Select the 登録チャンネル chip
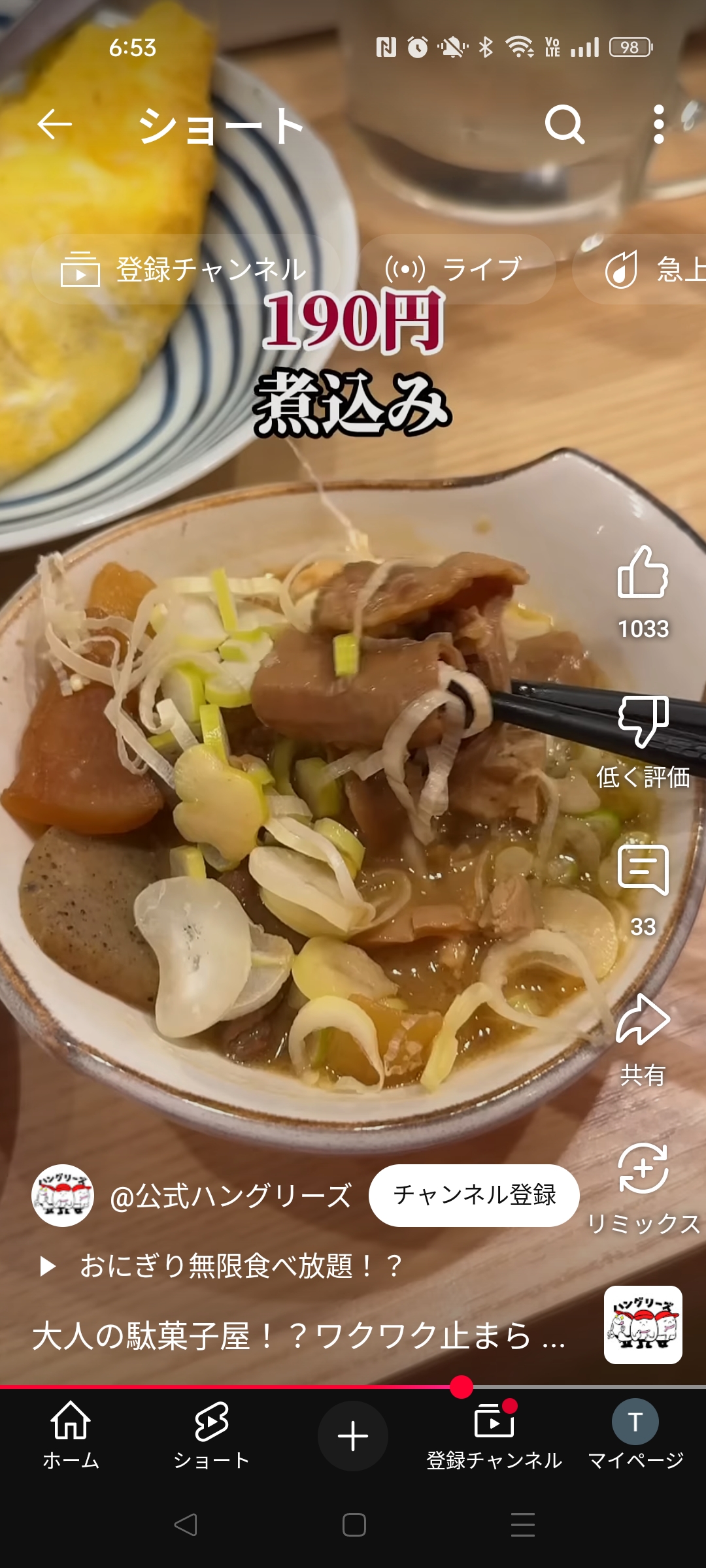Screen dimensions: 706x1568 click(x=184, y=269)
